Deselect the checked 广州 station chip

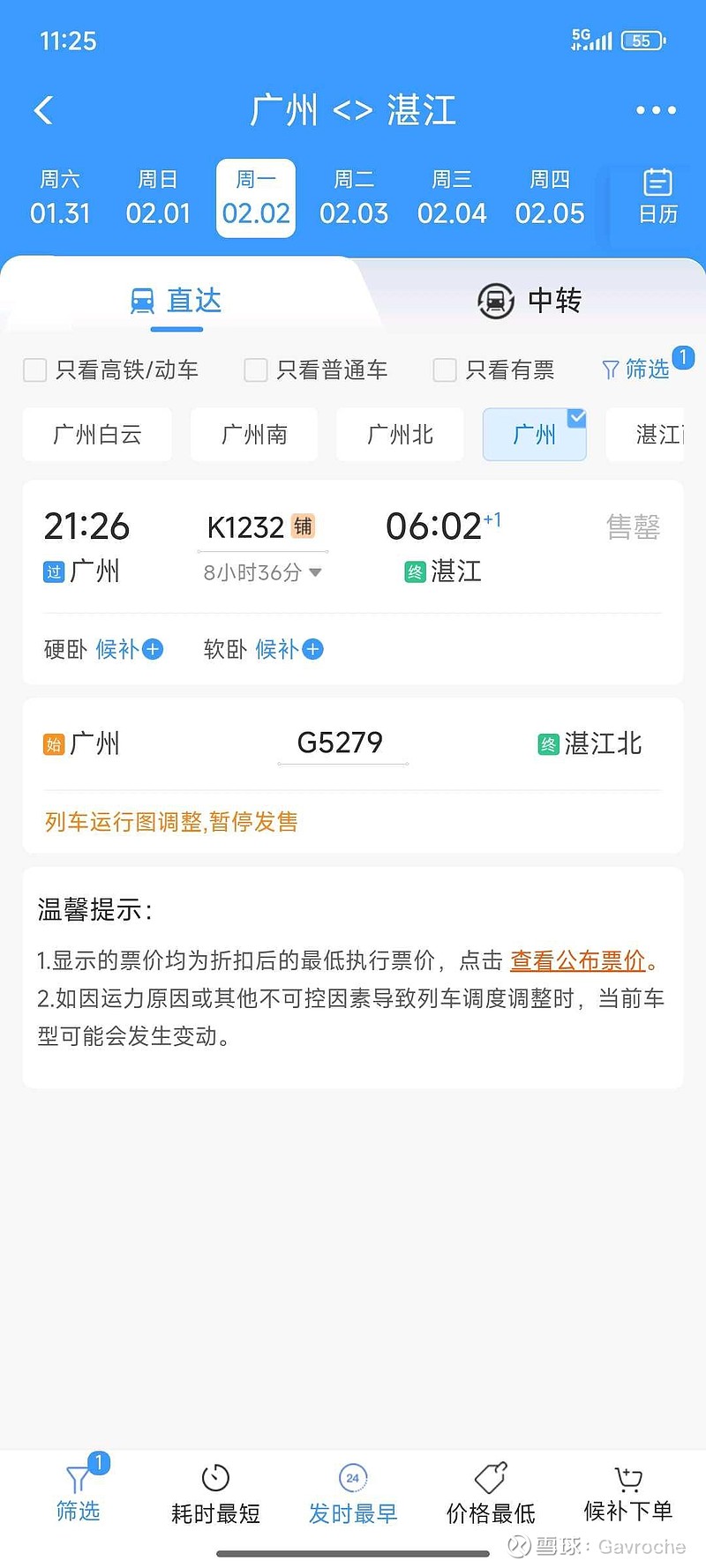(535, 434)
